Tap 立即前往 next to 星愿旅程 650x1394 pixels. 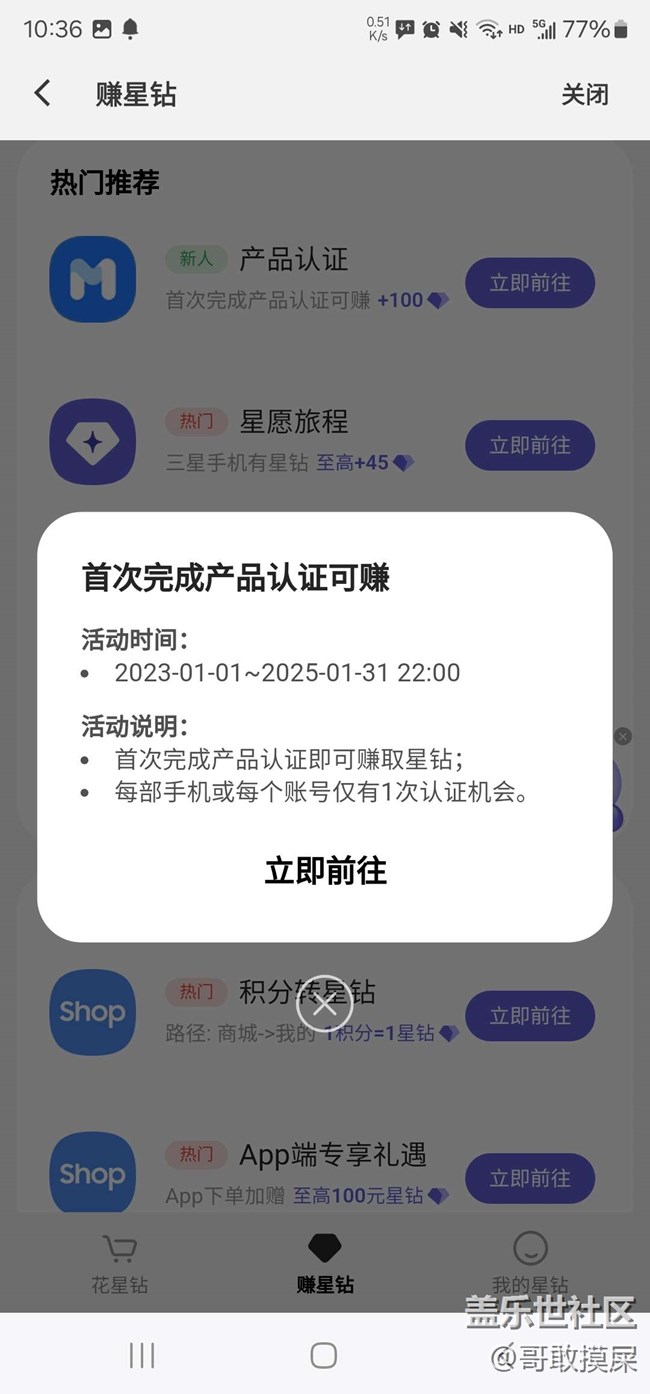[530, 445]
